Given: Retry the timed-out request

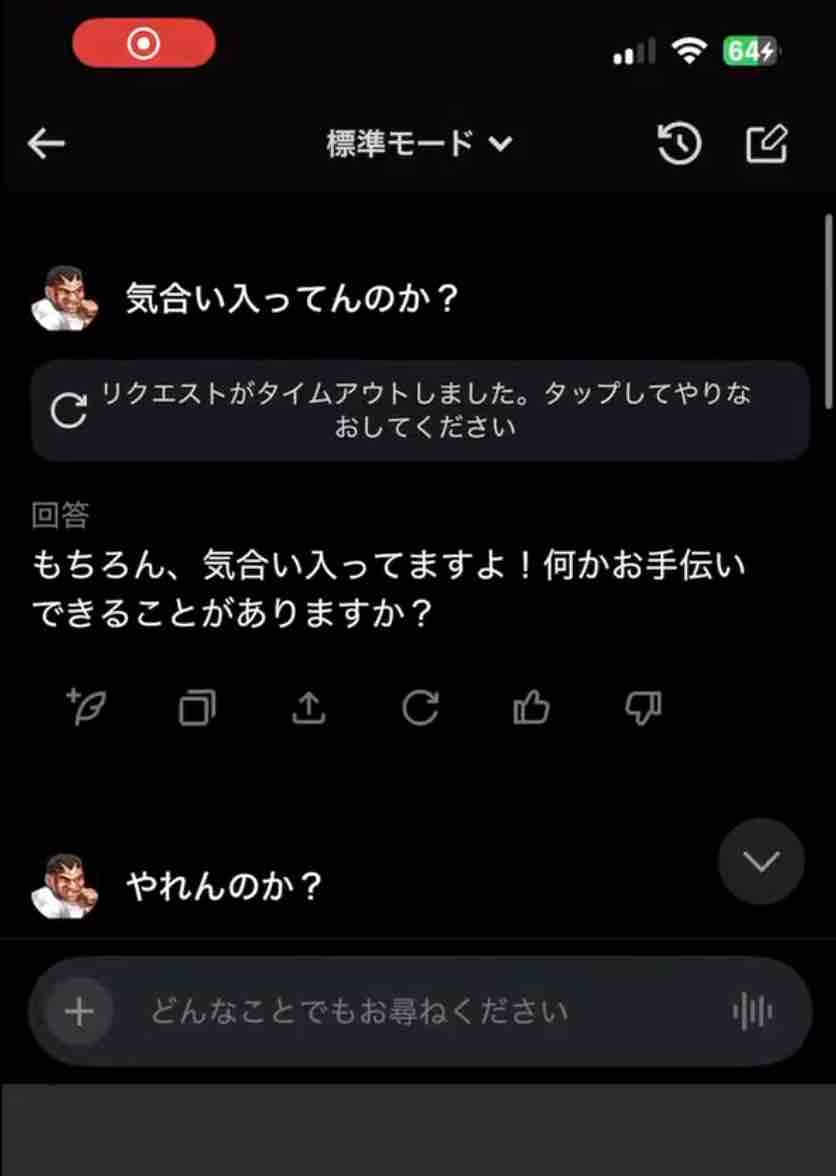Looking at the screenshot, I should click(420, 410).
